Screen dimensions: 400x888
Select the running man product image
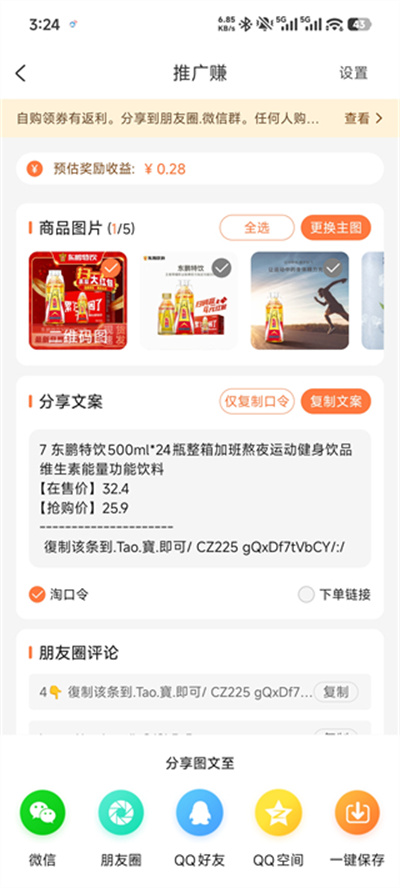(x=300, y=300)
